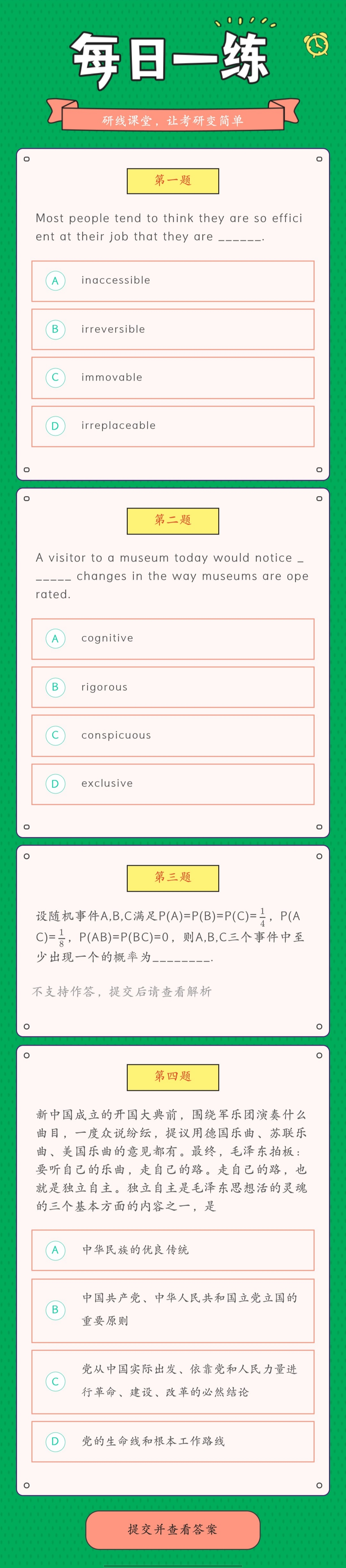
Task: Select option A 中华民族的优良传统
Action: (172, 1249)
